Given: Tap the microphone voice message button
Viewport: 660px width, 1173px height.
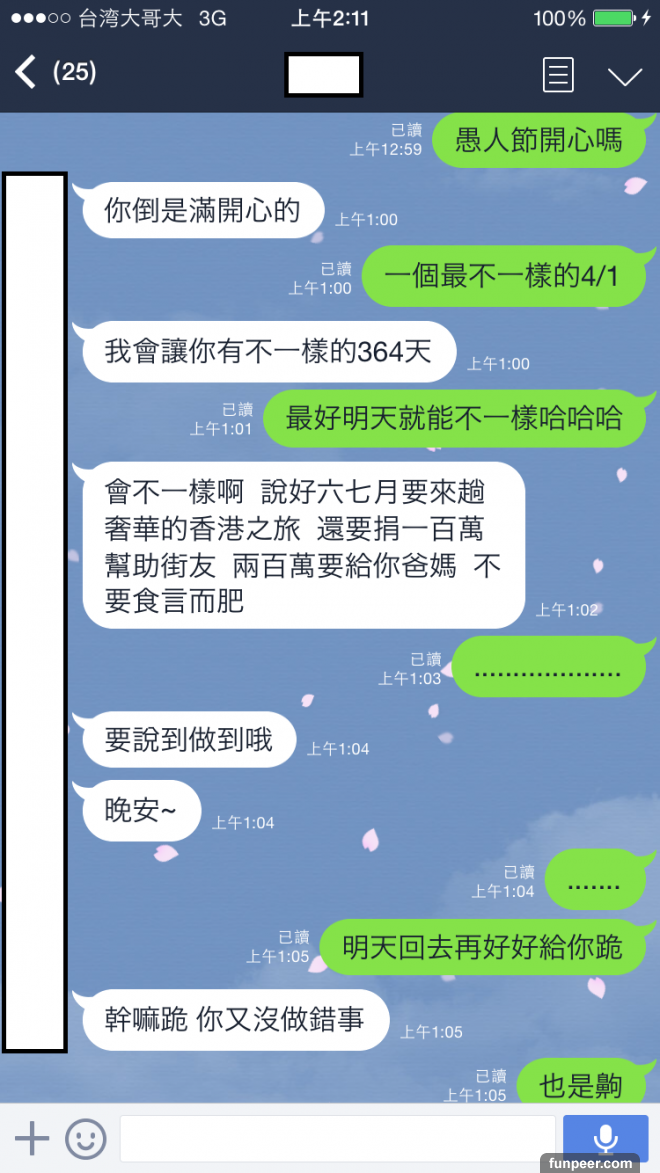Looking at the screenshot, I should pos(605,1138).
